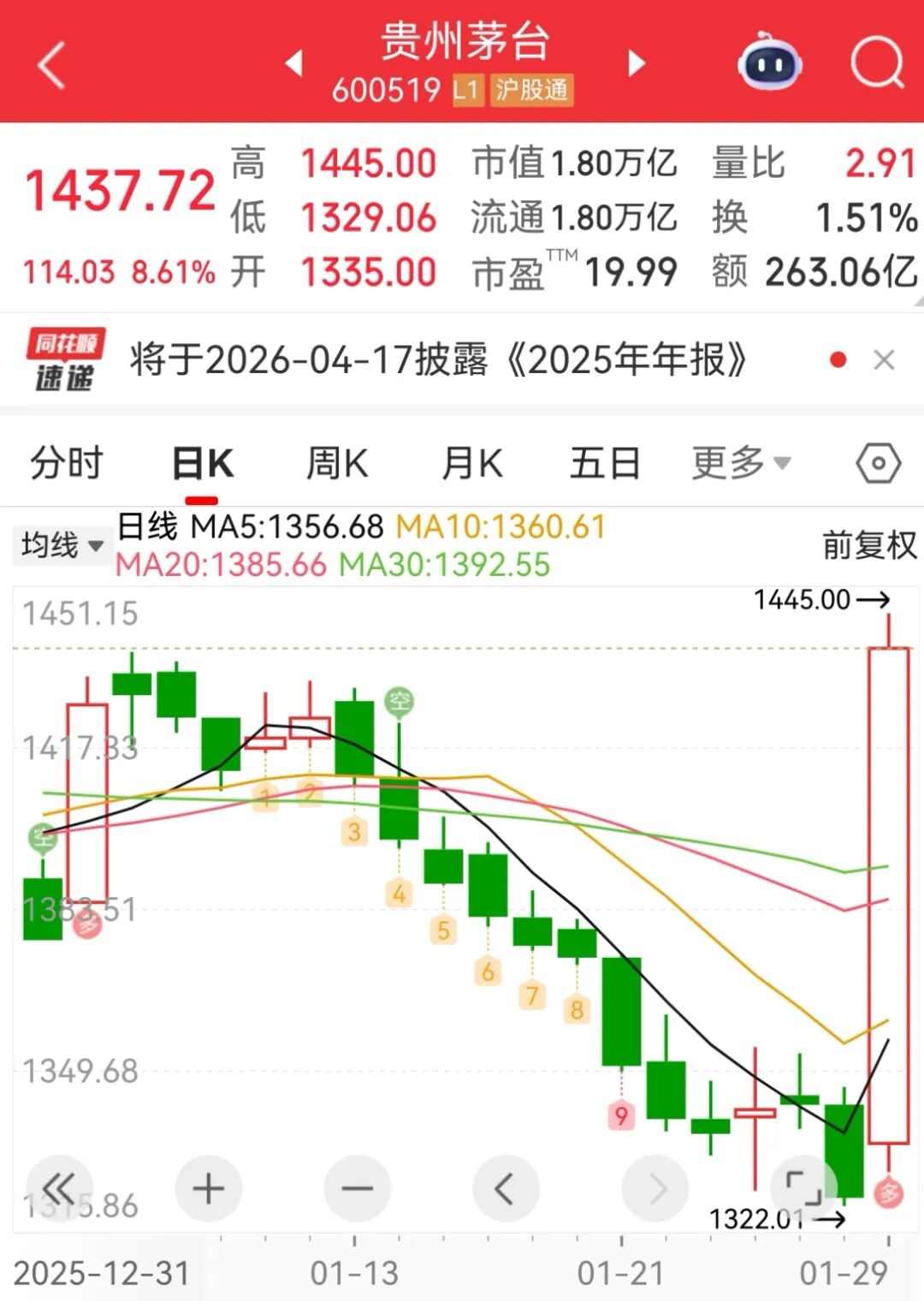Change the 前复权 adjustment mode

[x=868, y=545]
